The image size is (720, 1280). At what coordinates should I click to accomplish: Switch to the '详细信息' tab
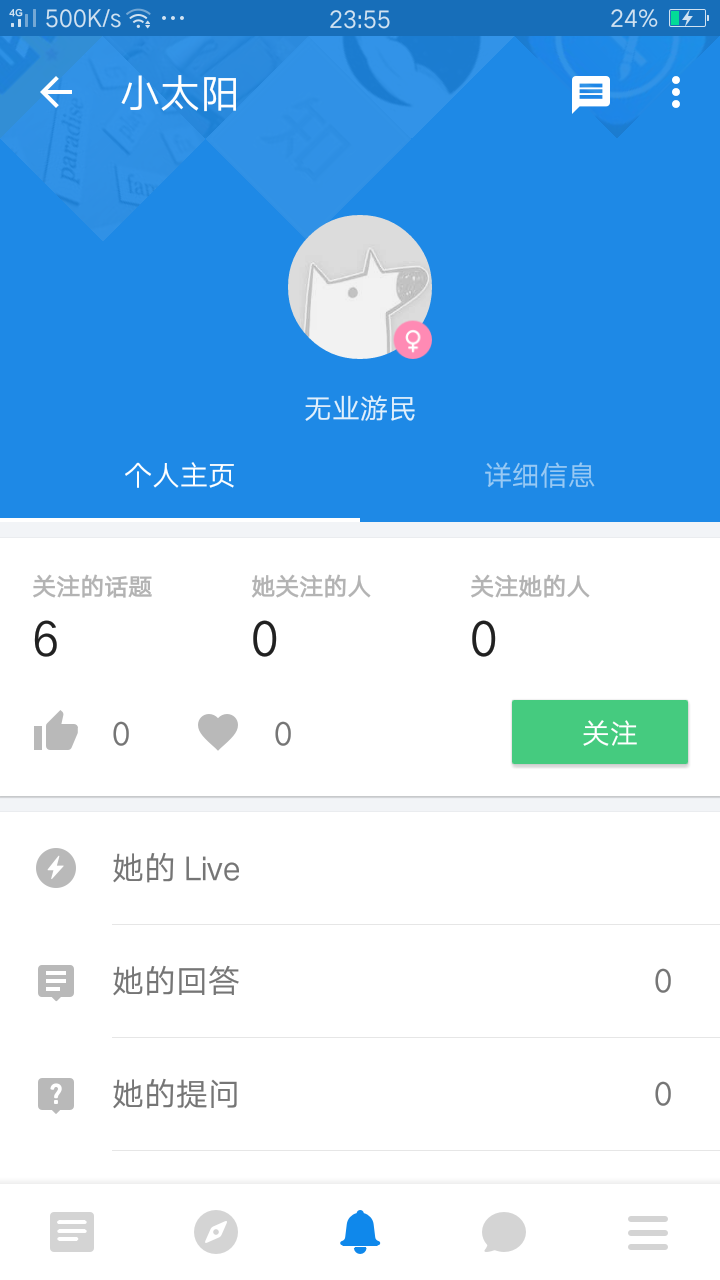click(x=540, y=476)
